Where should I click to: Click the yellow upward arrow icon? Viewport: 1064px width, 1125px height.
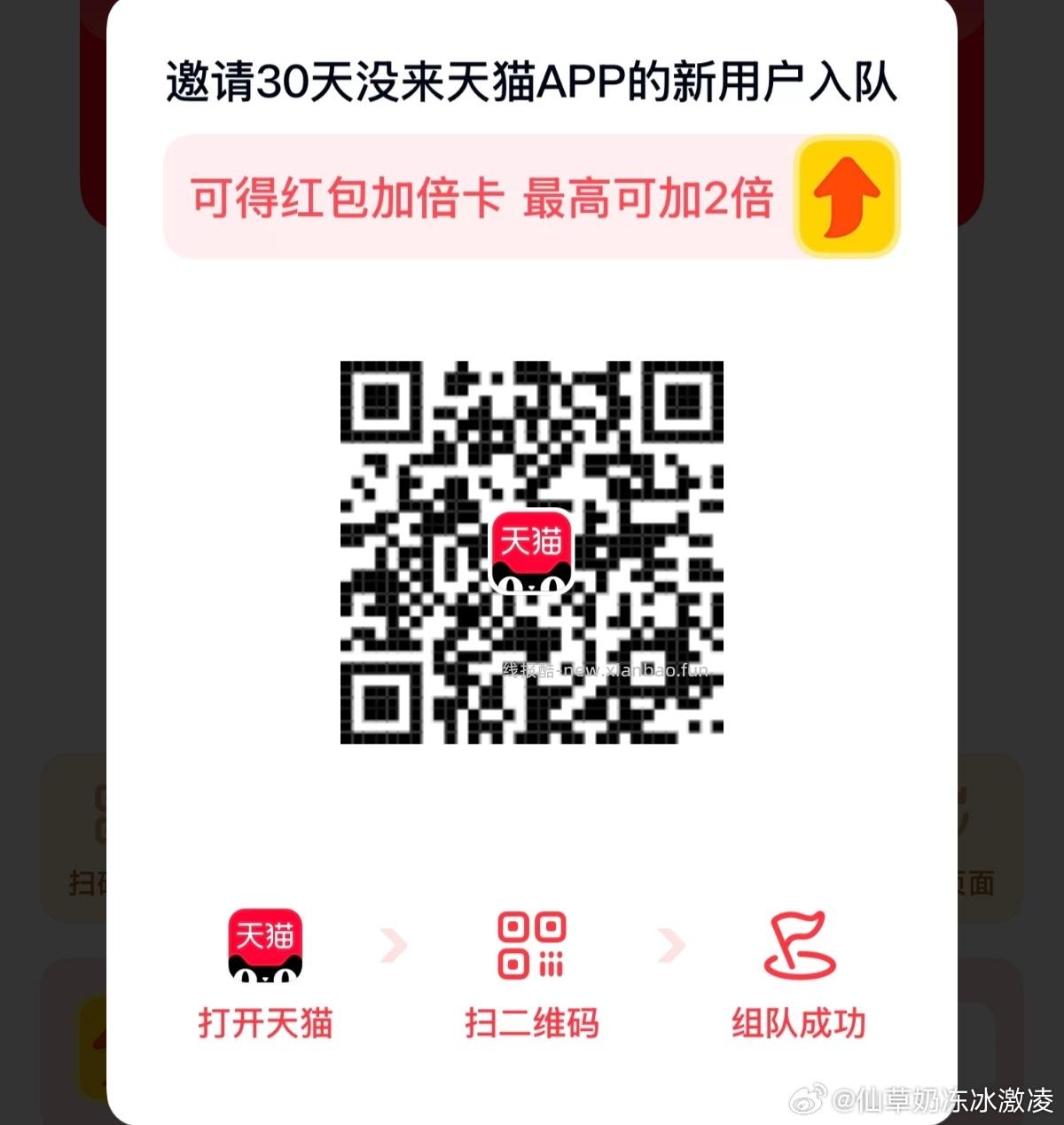[x=845, y=197]
